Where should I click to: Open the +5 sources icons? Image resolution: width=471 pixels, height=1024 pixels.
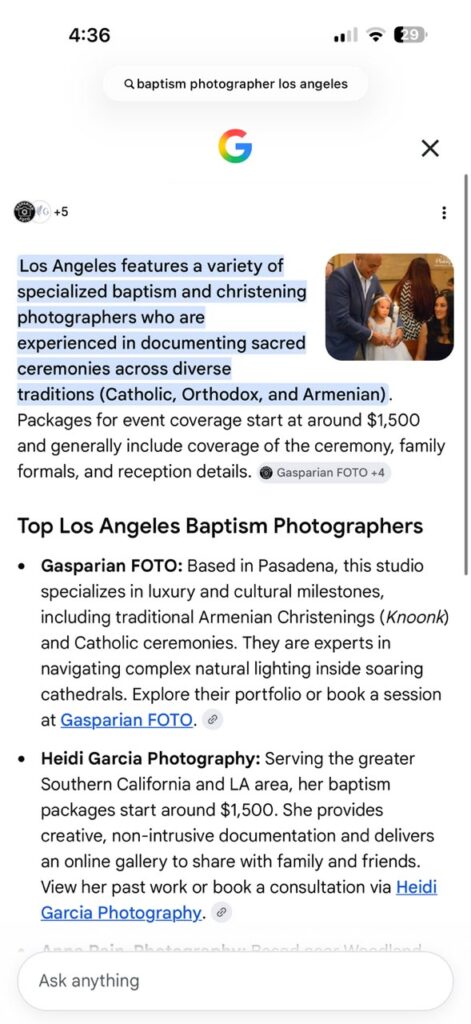[41, 212]
